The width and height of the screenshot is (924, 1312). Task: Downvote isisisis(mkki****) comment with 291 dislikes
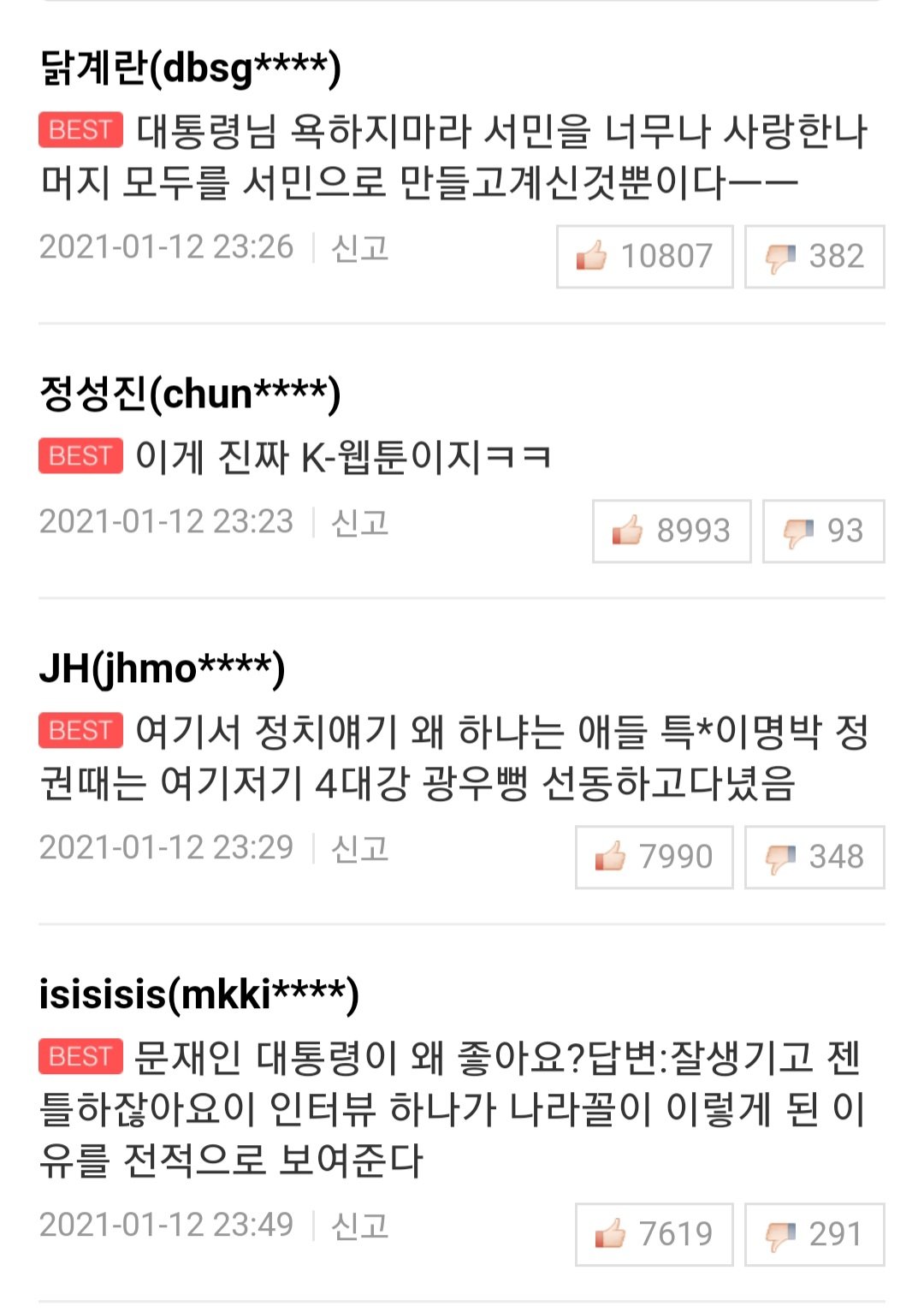[814, 1234]
